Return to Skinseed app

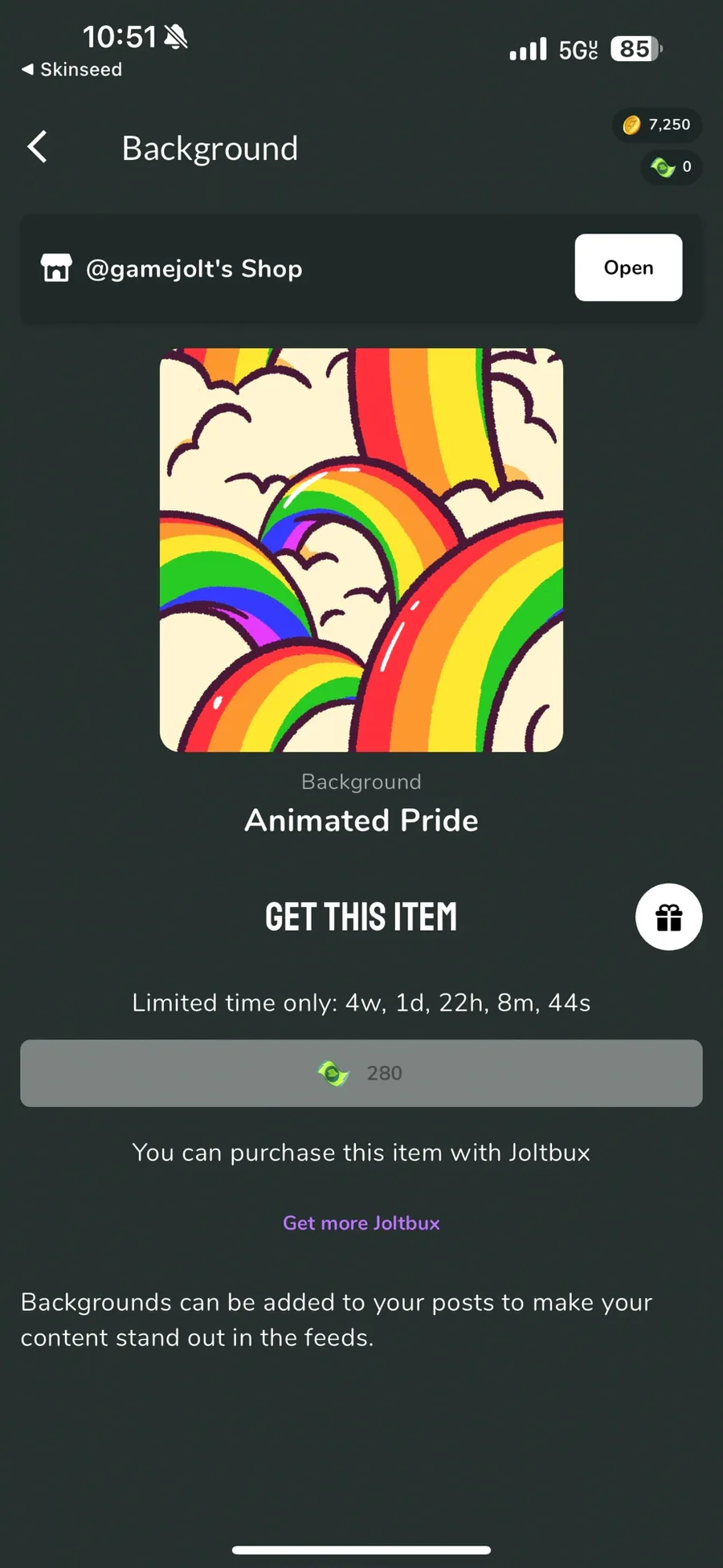click(71, 70)
